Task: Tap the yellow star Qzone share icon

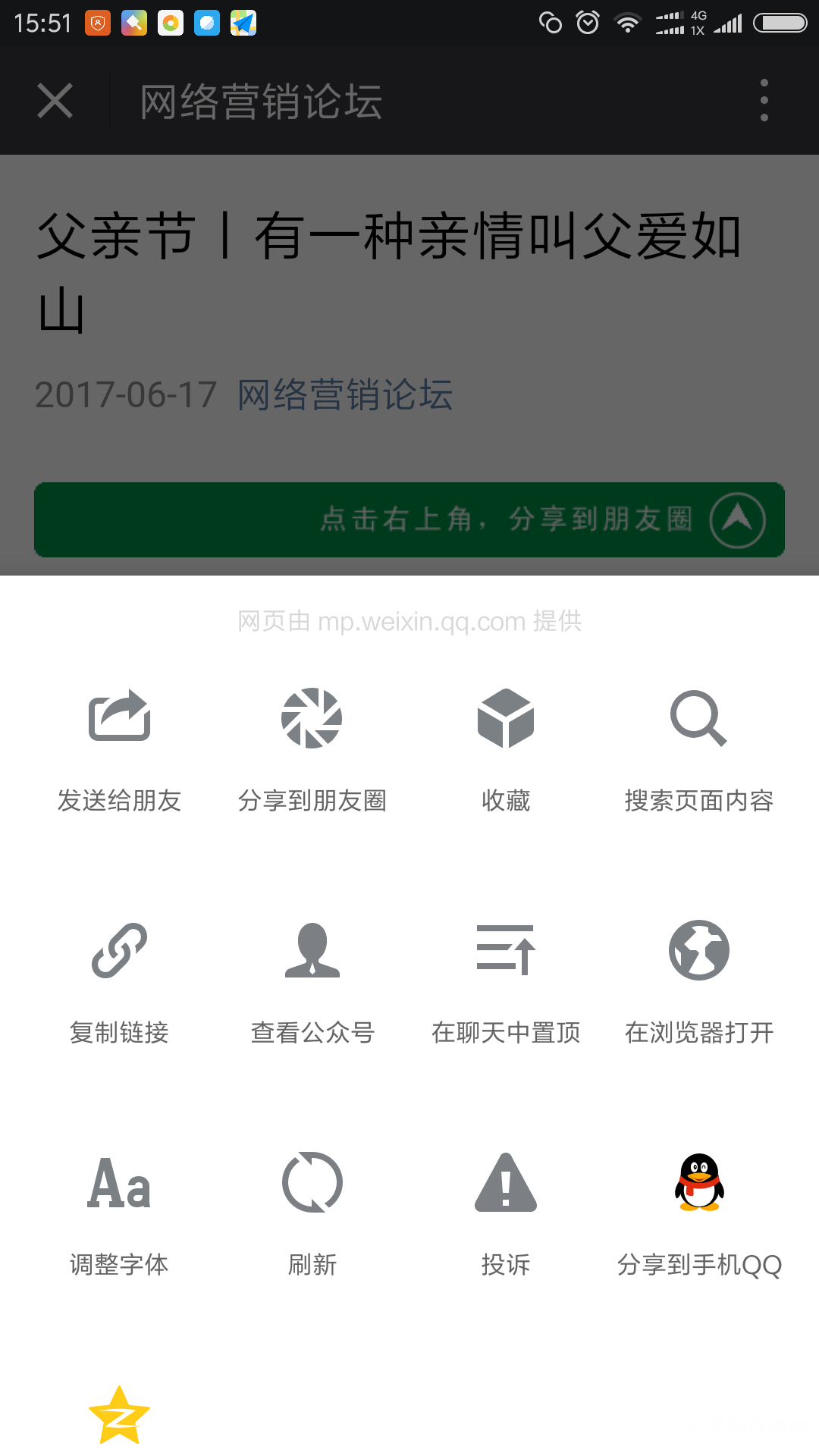Action: 119,1416
